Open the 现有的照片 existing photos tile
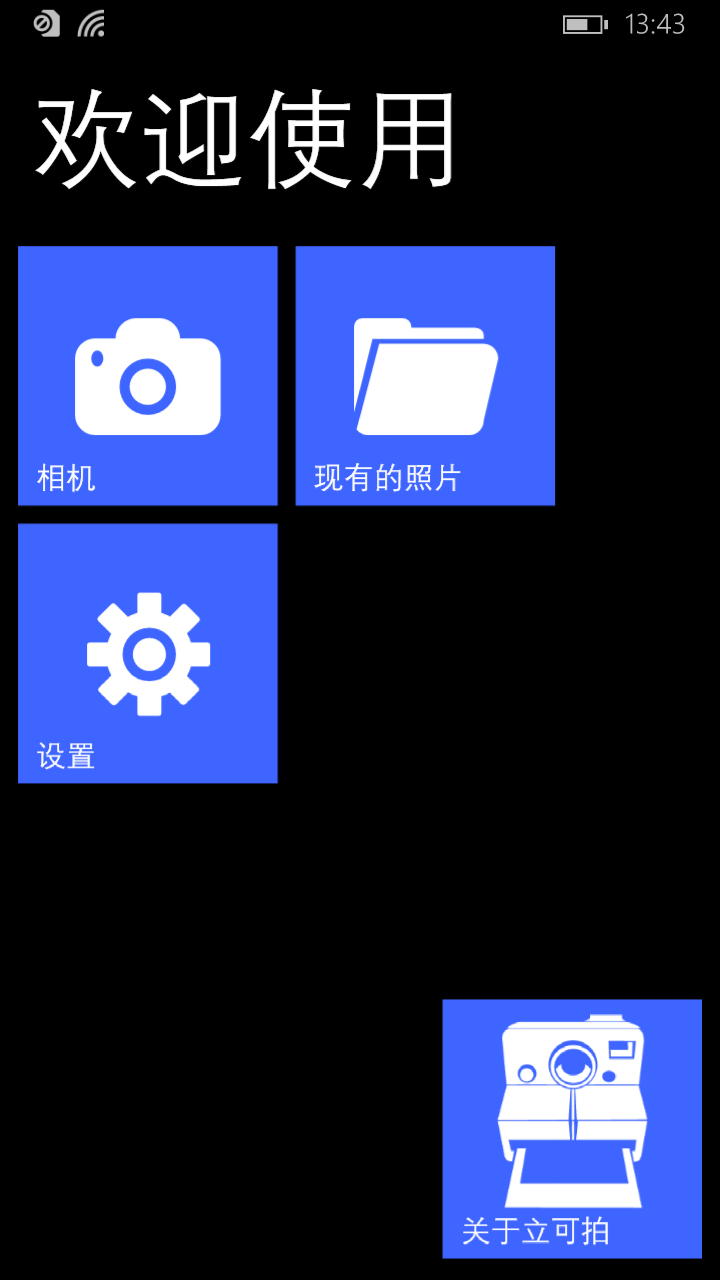 click(x=425, y=376)
